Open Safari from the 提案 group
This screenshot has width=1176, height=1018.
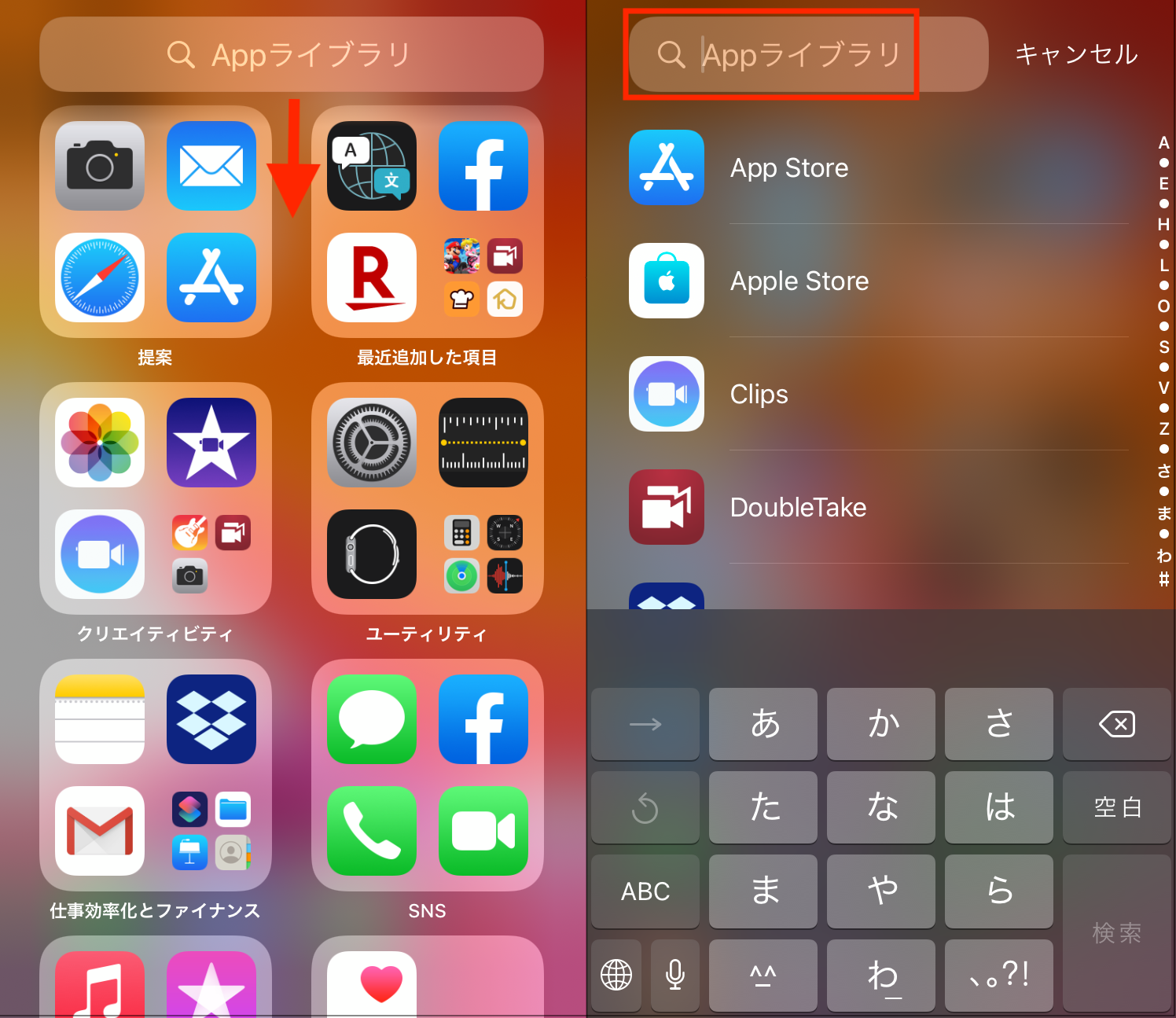point(100,277)
